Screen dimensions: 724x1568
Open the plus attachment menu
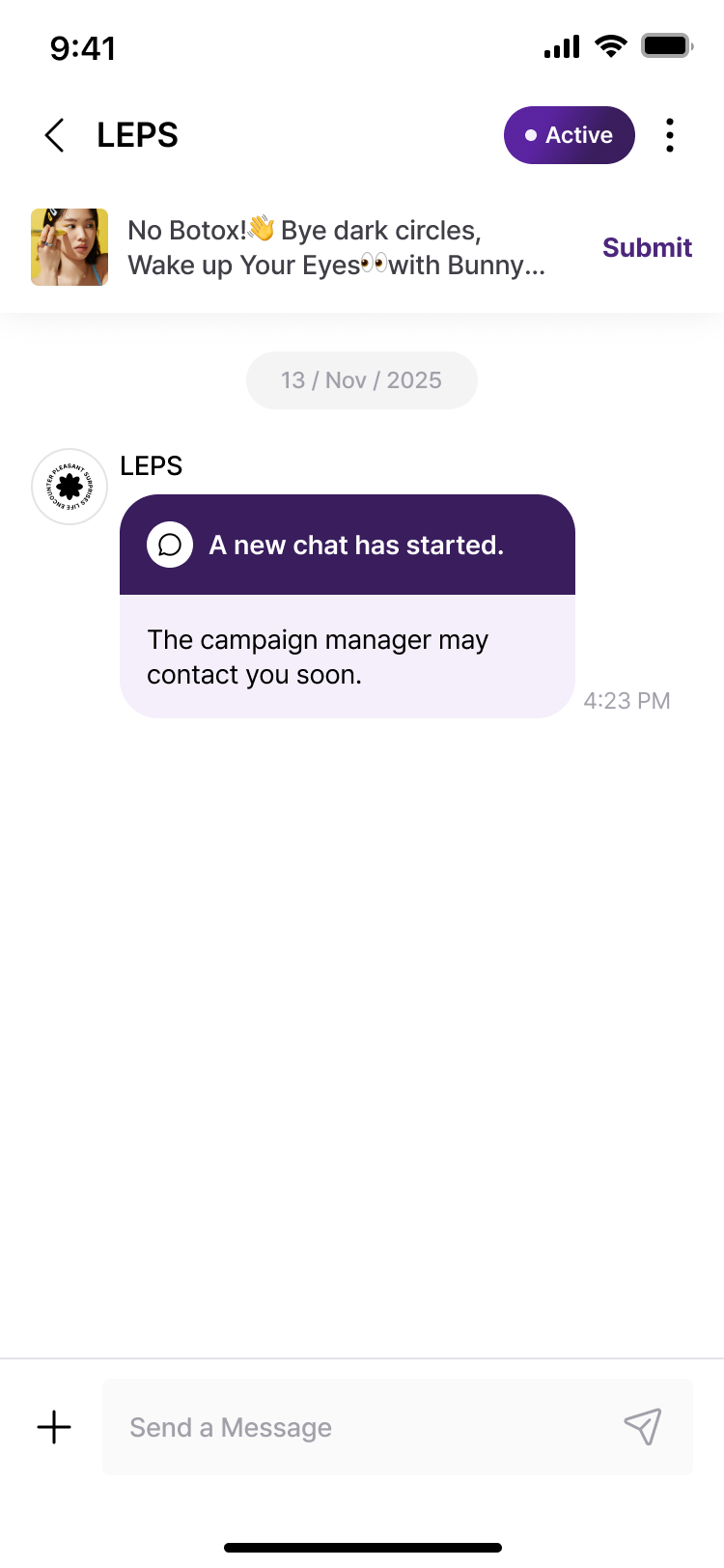pos(54,1427)
